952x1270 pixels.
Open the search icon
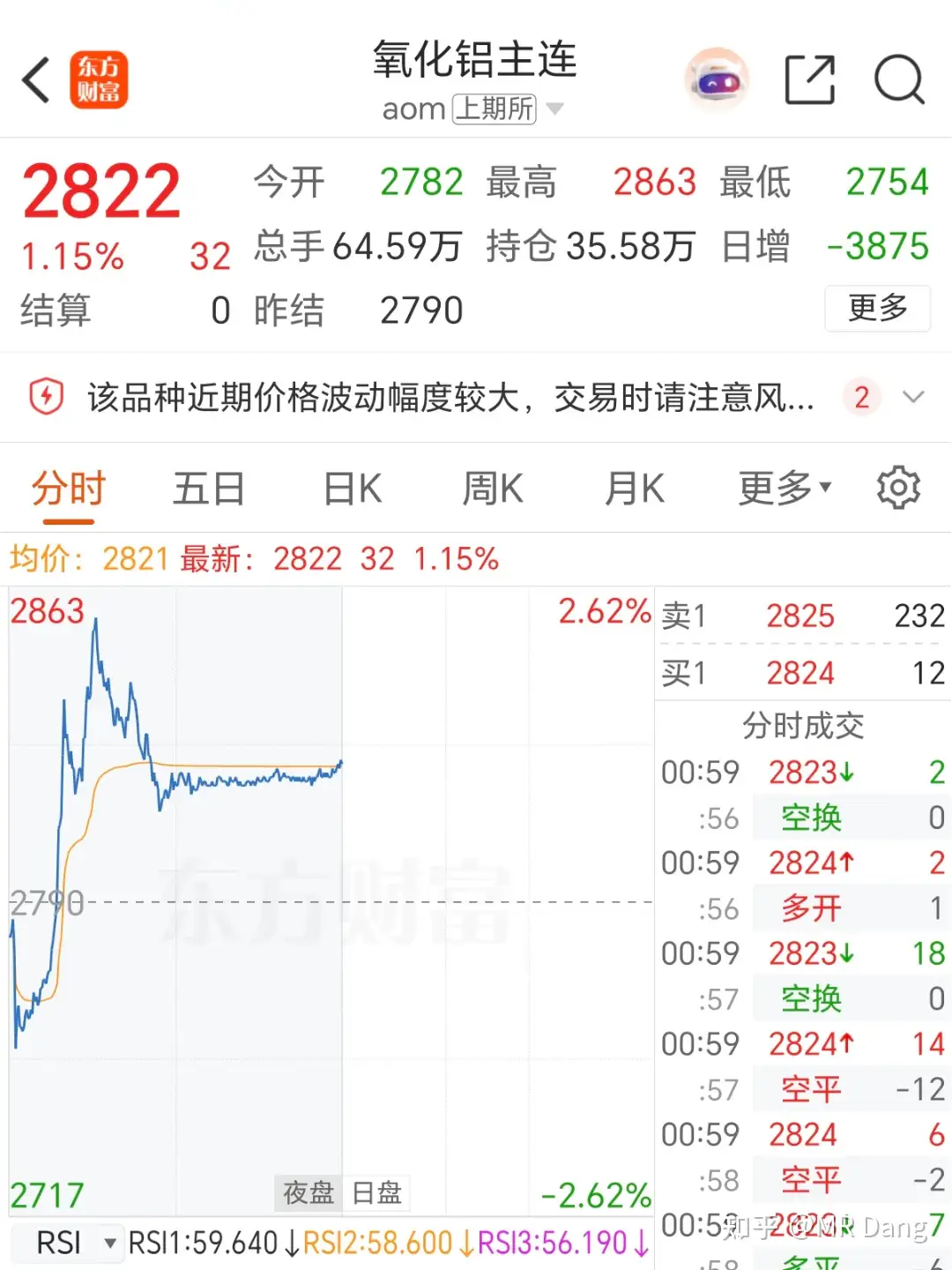898,80
